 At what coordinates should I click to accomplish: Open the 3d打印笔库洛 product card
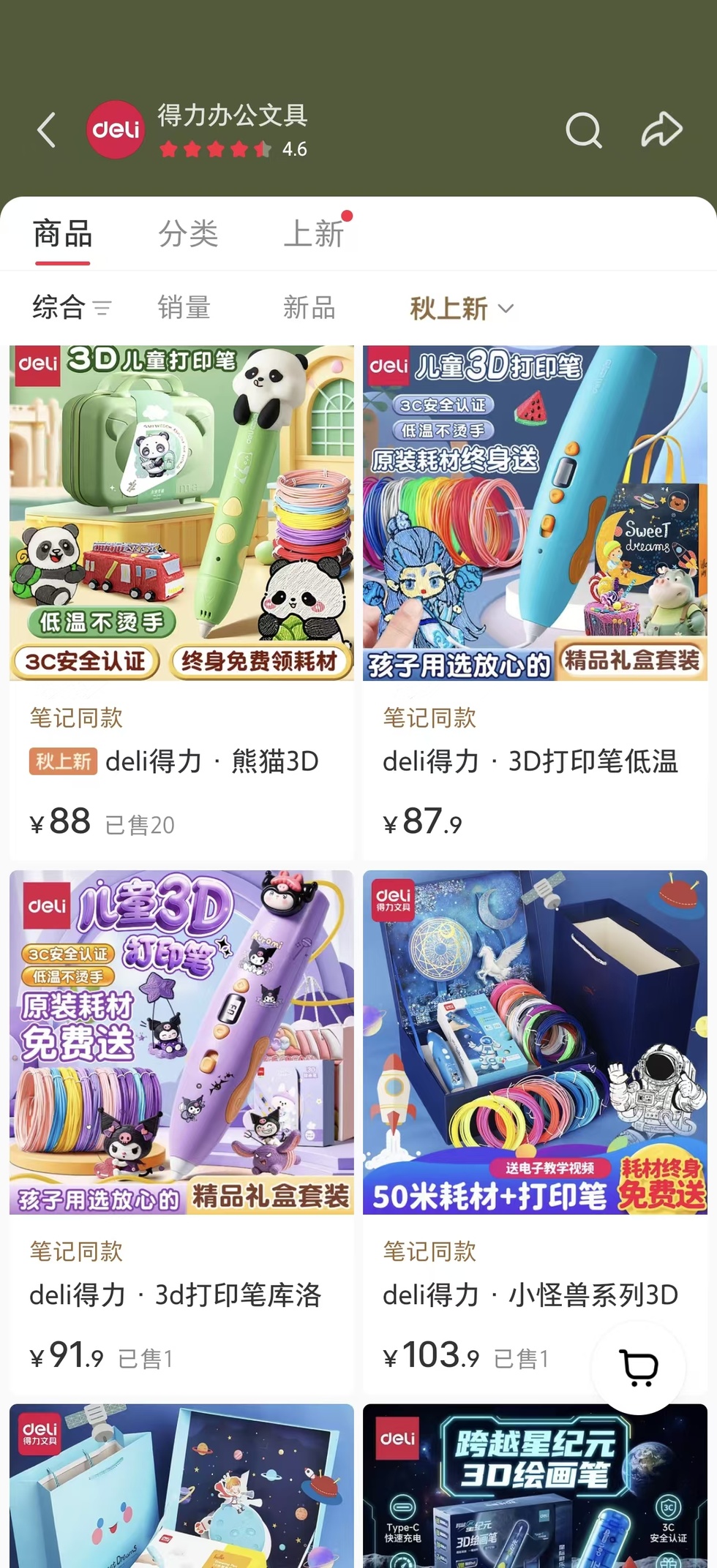coord(181,1131)
